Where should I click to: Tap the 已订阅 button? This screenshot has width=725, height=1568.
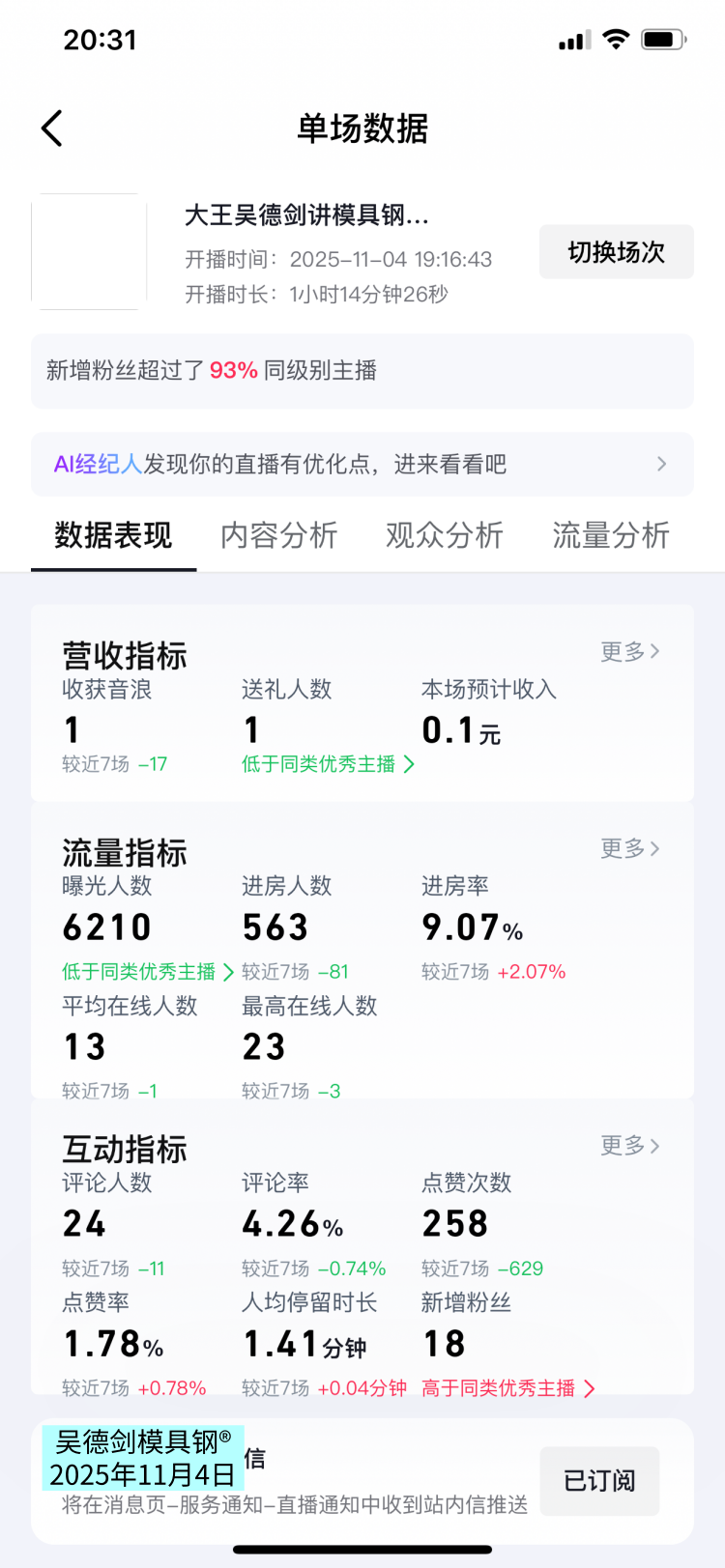[599, 1481]
